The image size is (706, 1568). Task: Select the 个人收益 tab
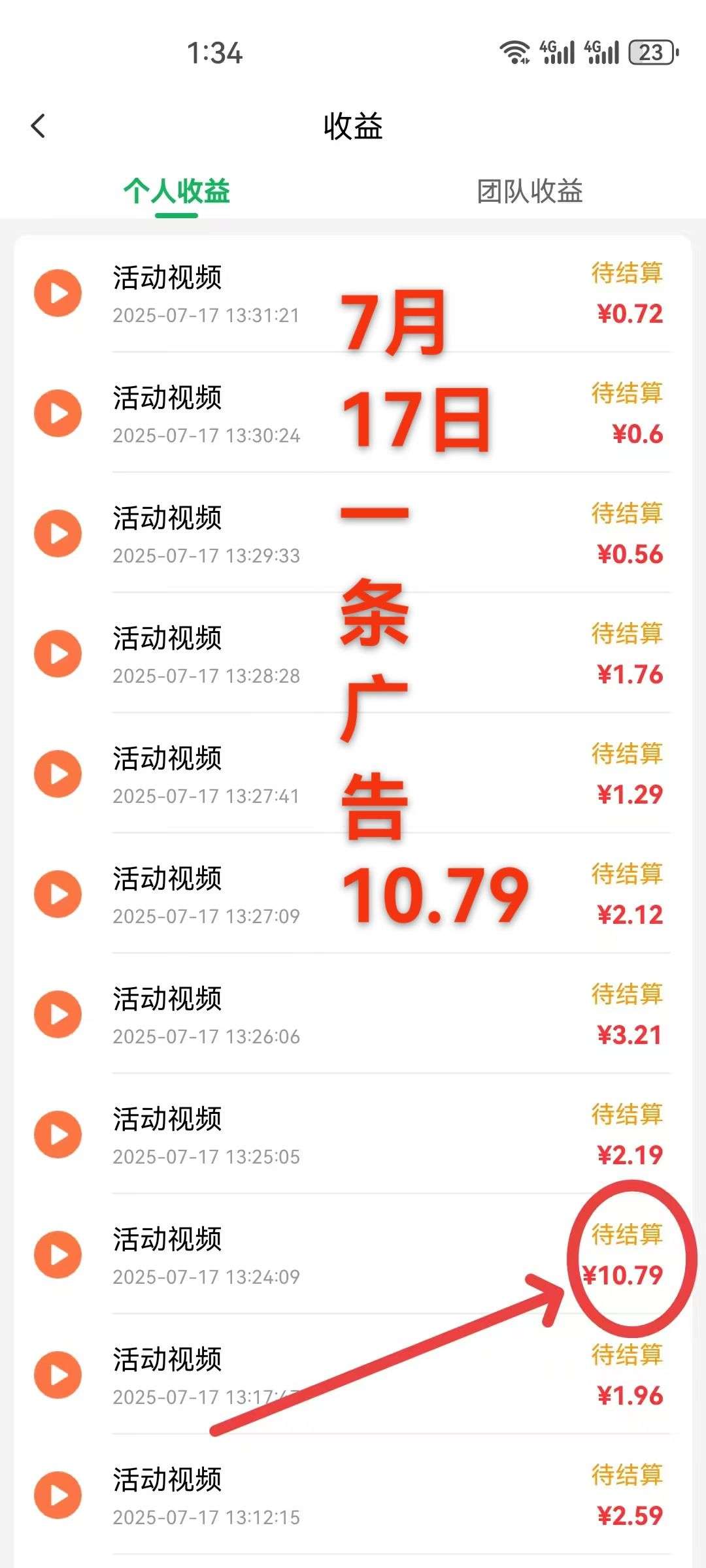pyautogui.click(x=176, y=191)
